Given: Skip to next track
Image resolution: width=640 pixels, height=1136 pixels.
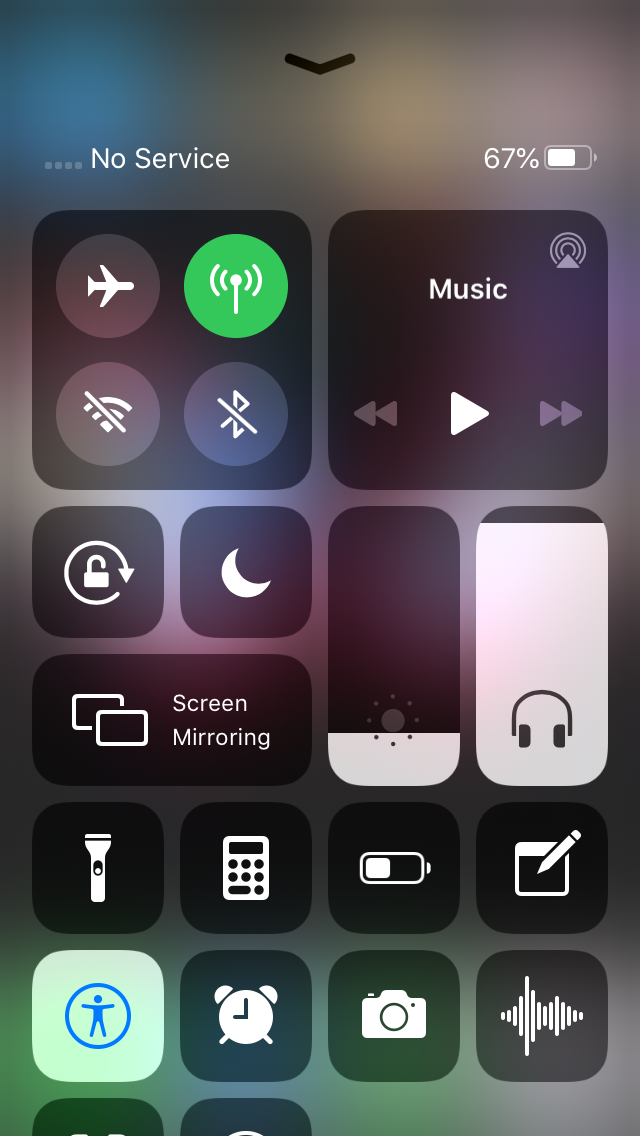Looking at the screenshot, I should 560,413.
